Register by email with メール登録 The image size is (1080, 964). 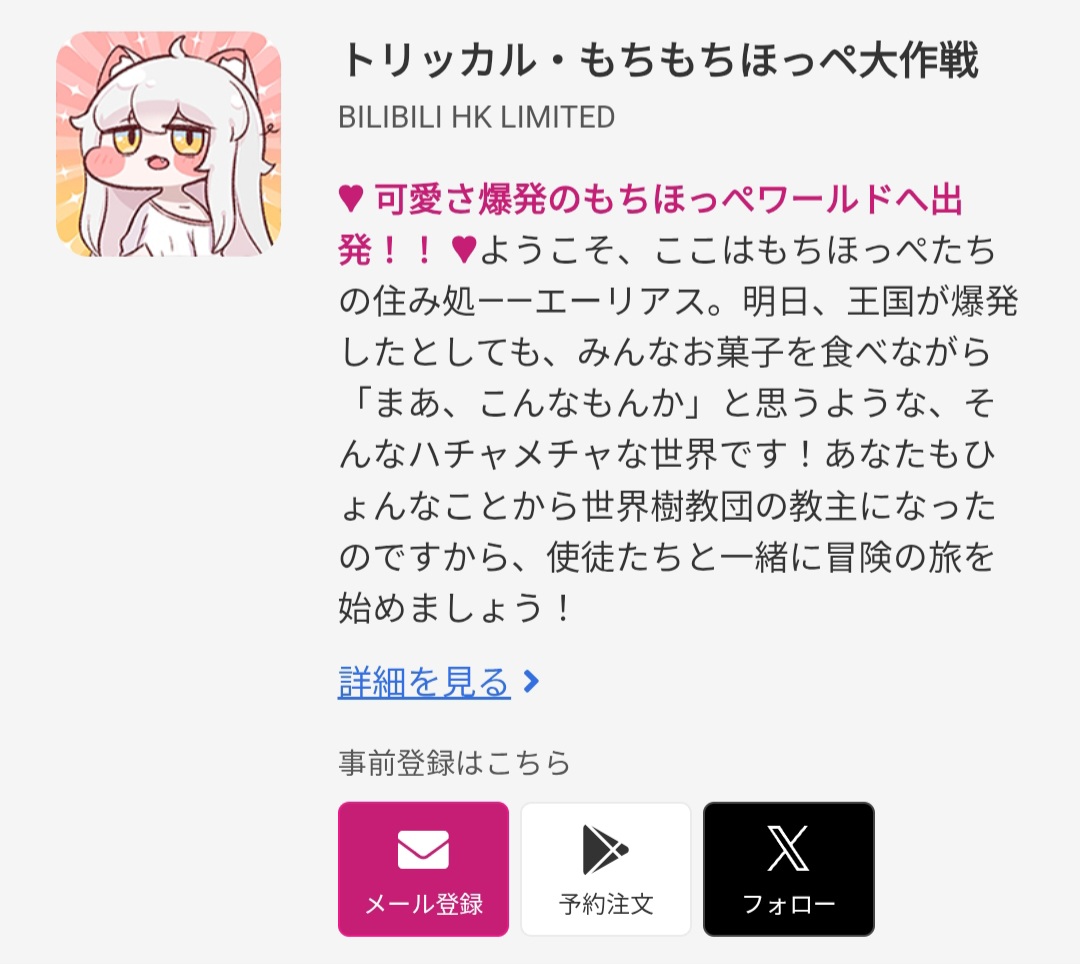pos(424,869)
